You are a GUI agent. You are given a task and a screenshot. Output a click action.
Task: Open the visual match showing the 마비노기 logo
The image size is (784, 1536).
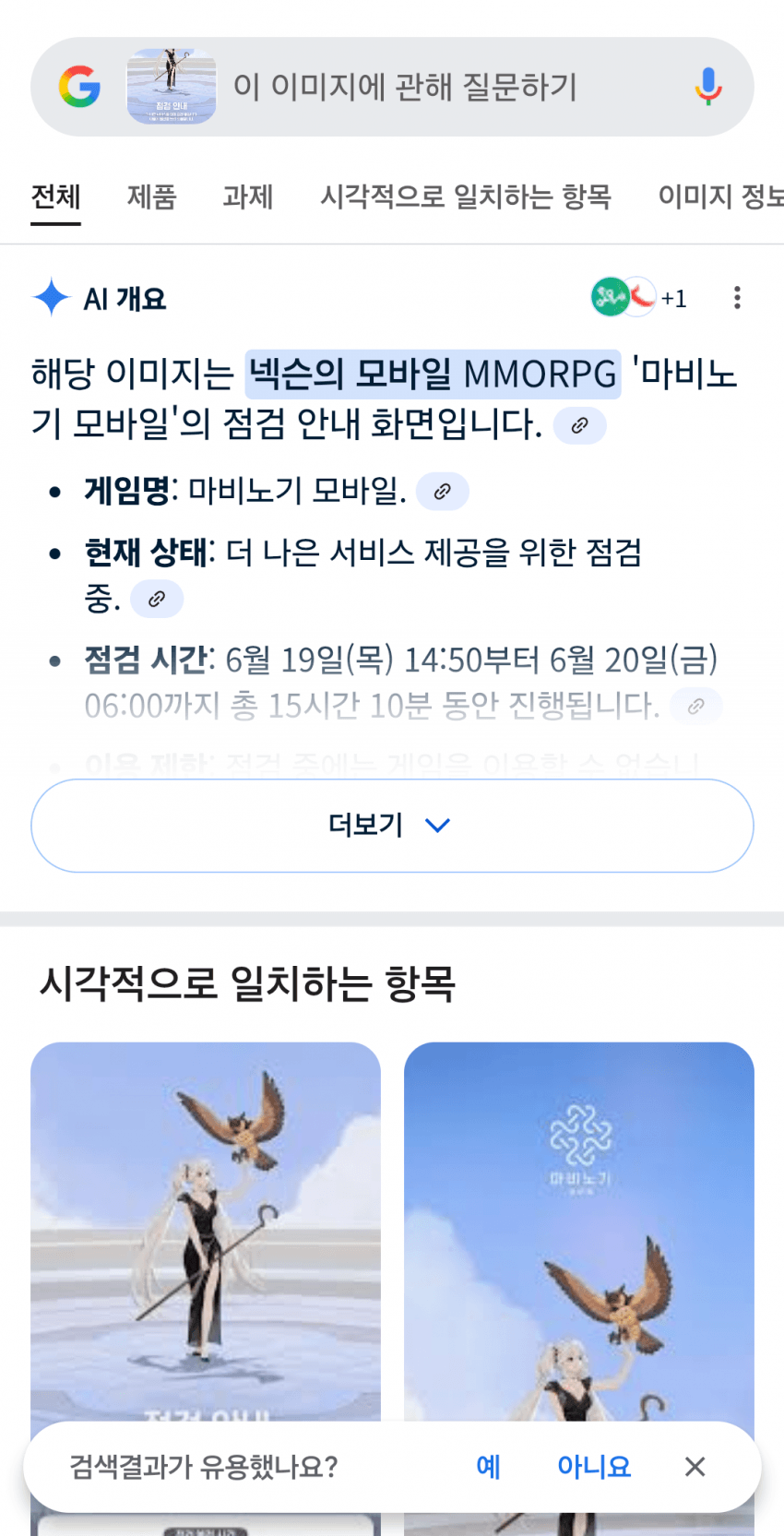pos(579,1227)
